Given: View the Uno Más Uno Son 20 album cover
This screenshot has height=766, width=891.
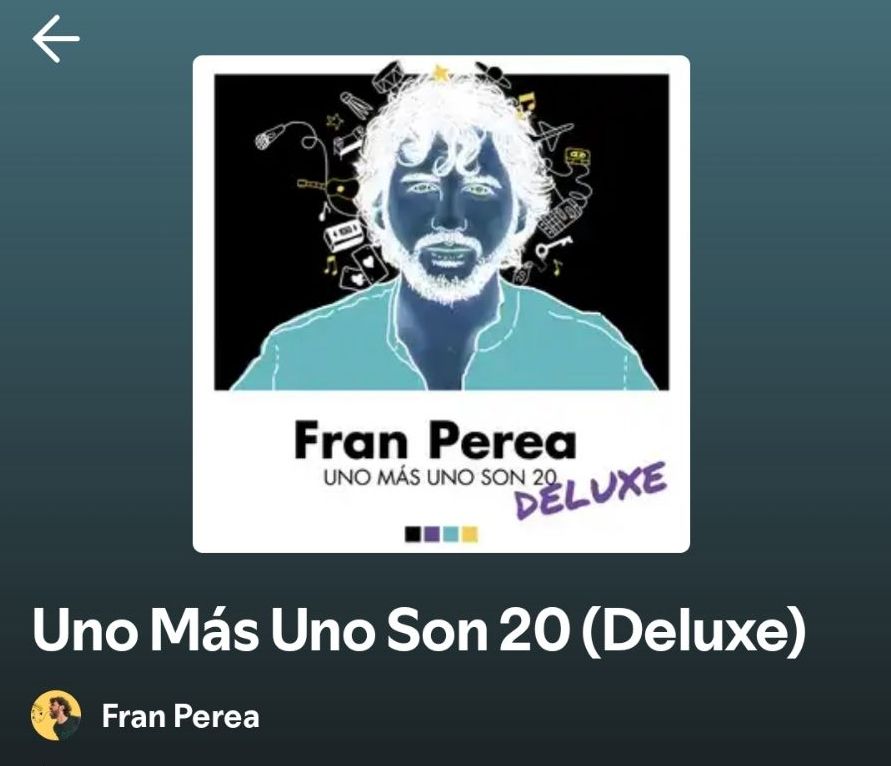Looking at the screenshot, I should click(441, 304).
